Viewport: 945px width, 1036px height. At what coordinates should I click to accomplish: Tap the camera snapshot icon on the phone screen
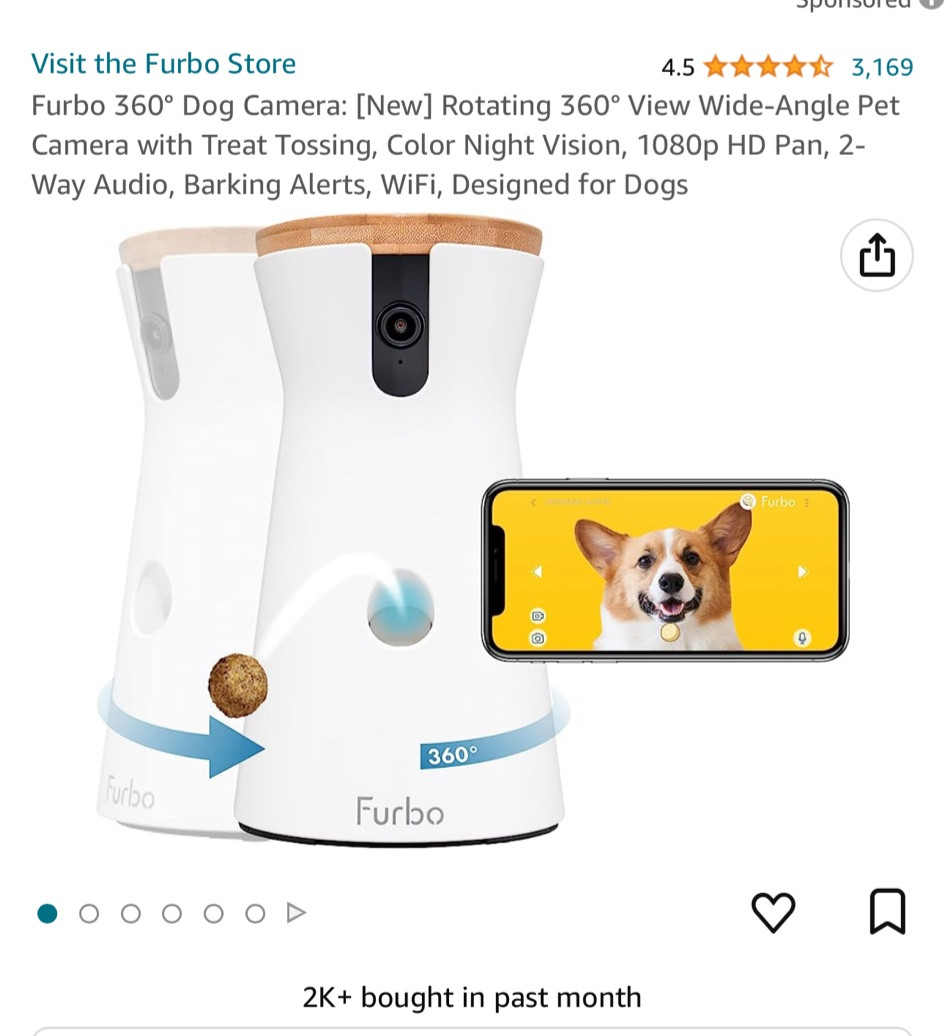pos(537,638)
